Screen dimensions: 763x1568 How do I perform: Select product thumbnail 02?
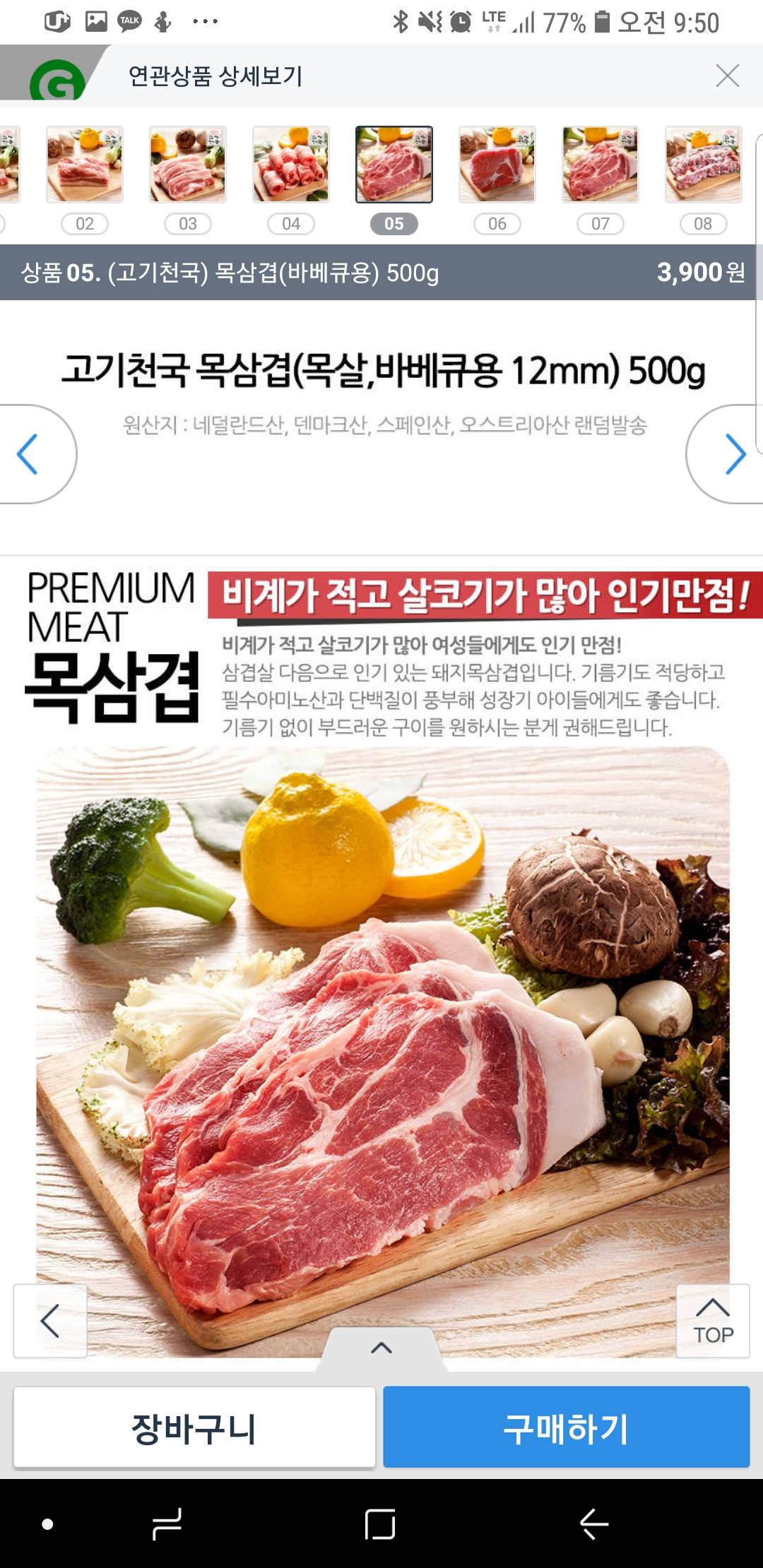click(x=85, y=165)
